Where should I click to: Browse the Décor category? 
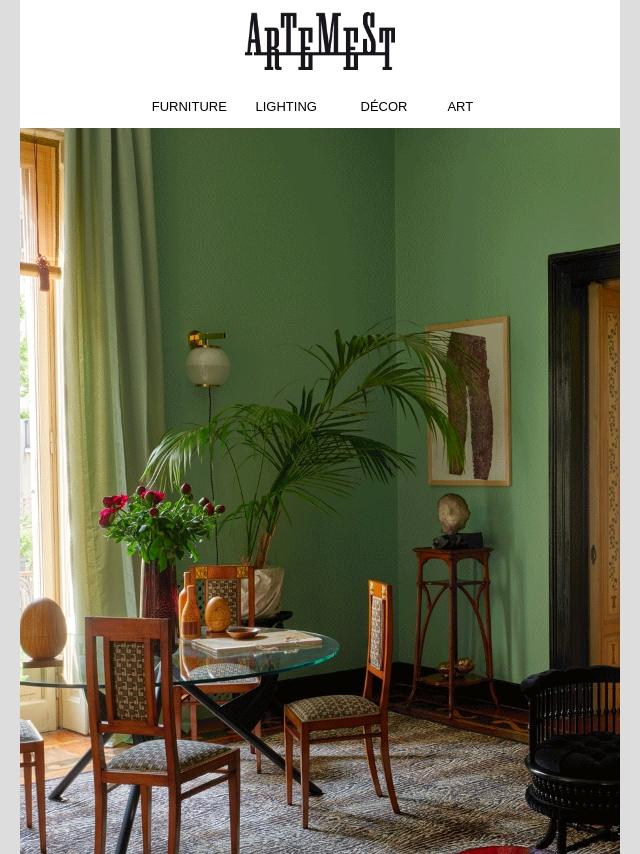(383, 107)
